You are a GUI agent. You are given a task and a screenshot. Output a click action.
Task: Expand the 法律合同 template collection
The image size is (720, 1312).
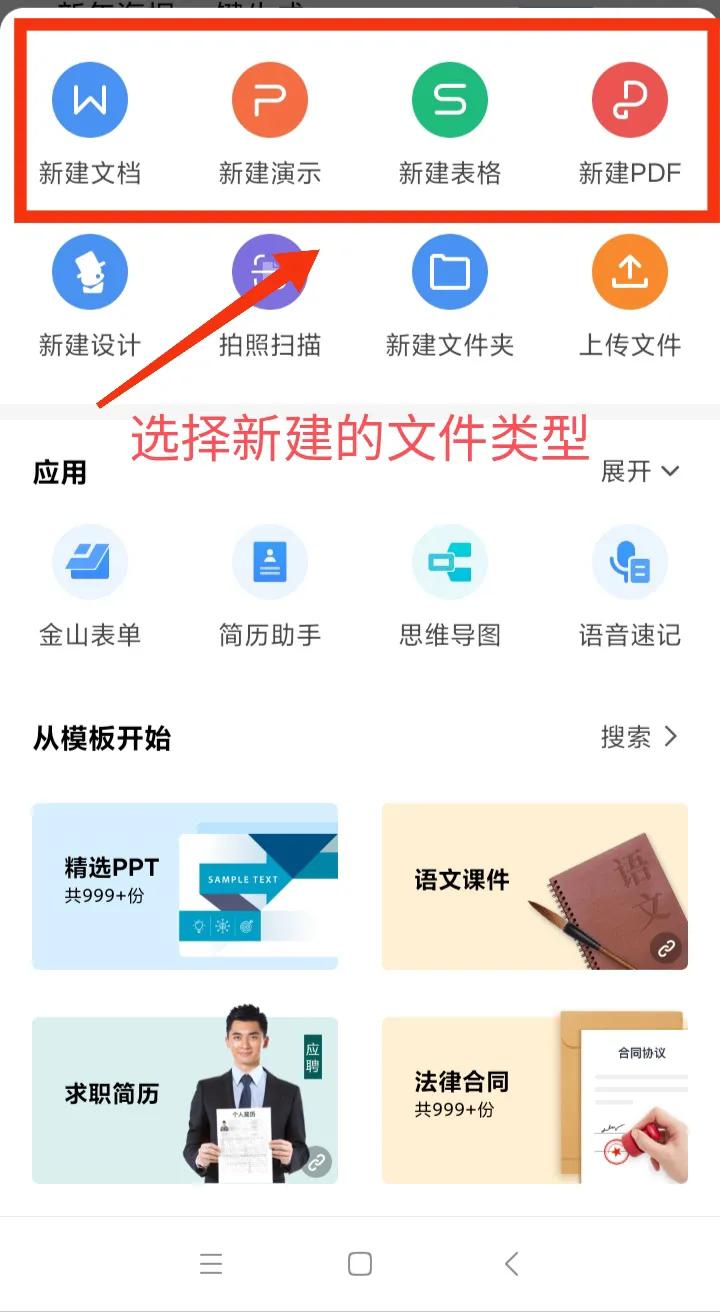click(x=534, y=1100)
